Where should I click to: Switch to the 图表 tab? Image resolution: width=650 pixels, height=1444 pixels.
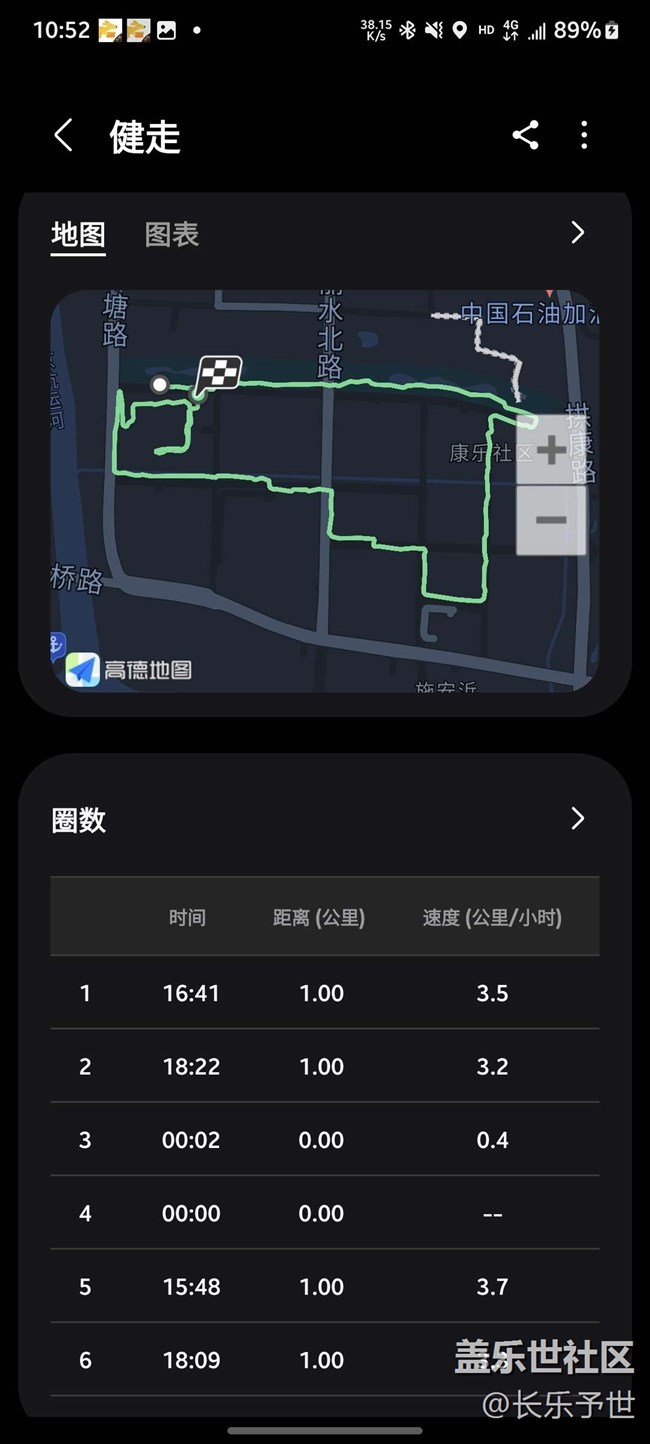172,235
